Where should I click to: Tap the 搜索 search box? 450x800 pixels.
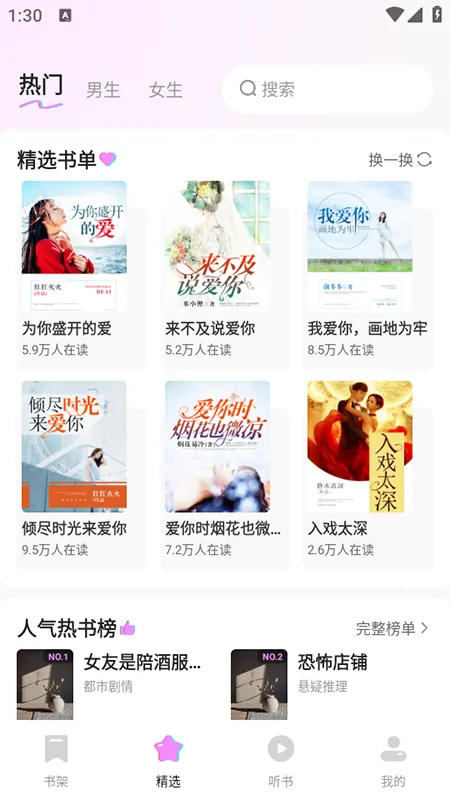pos(327,89)
